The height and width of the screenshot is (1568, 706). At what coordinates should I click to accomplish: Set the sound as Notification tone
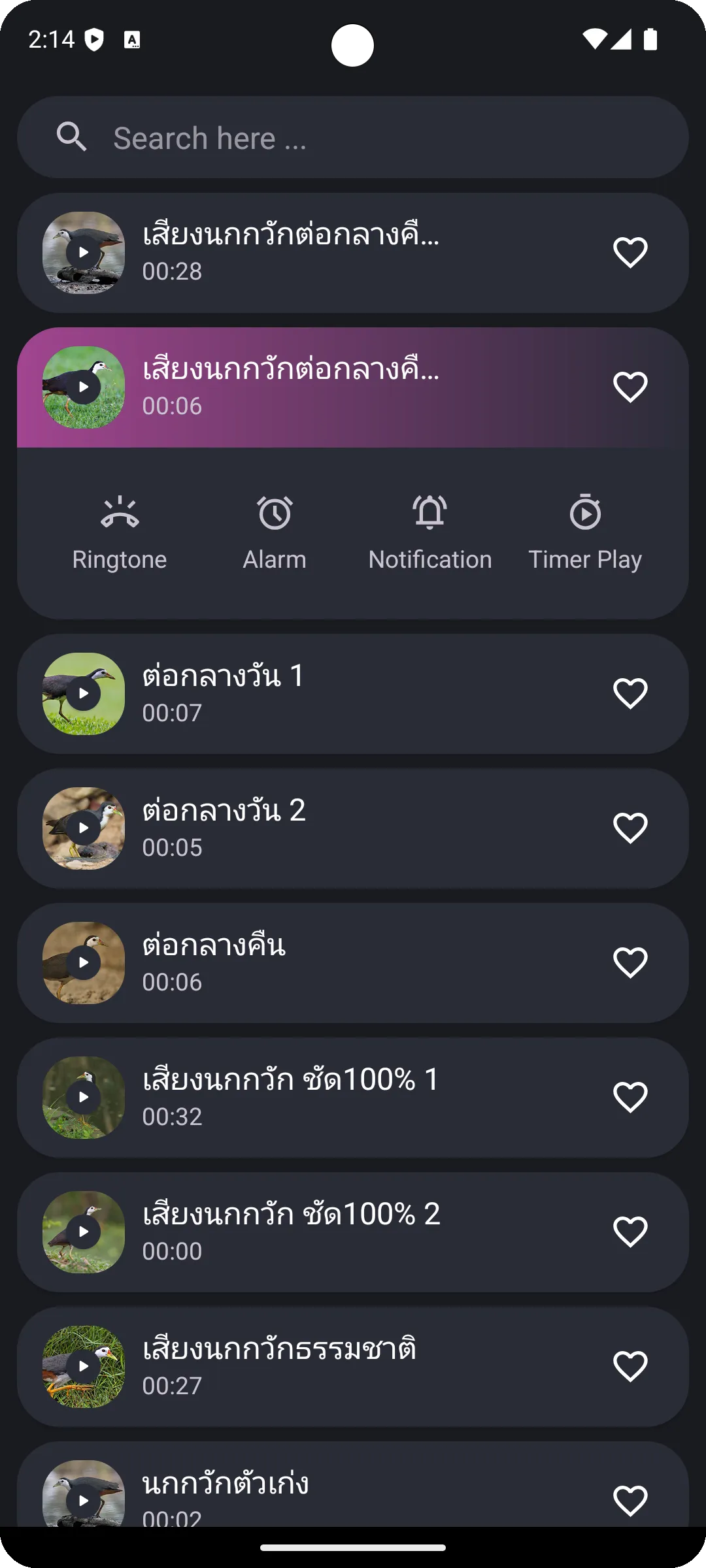[x=430, y=529]
